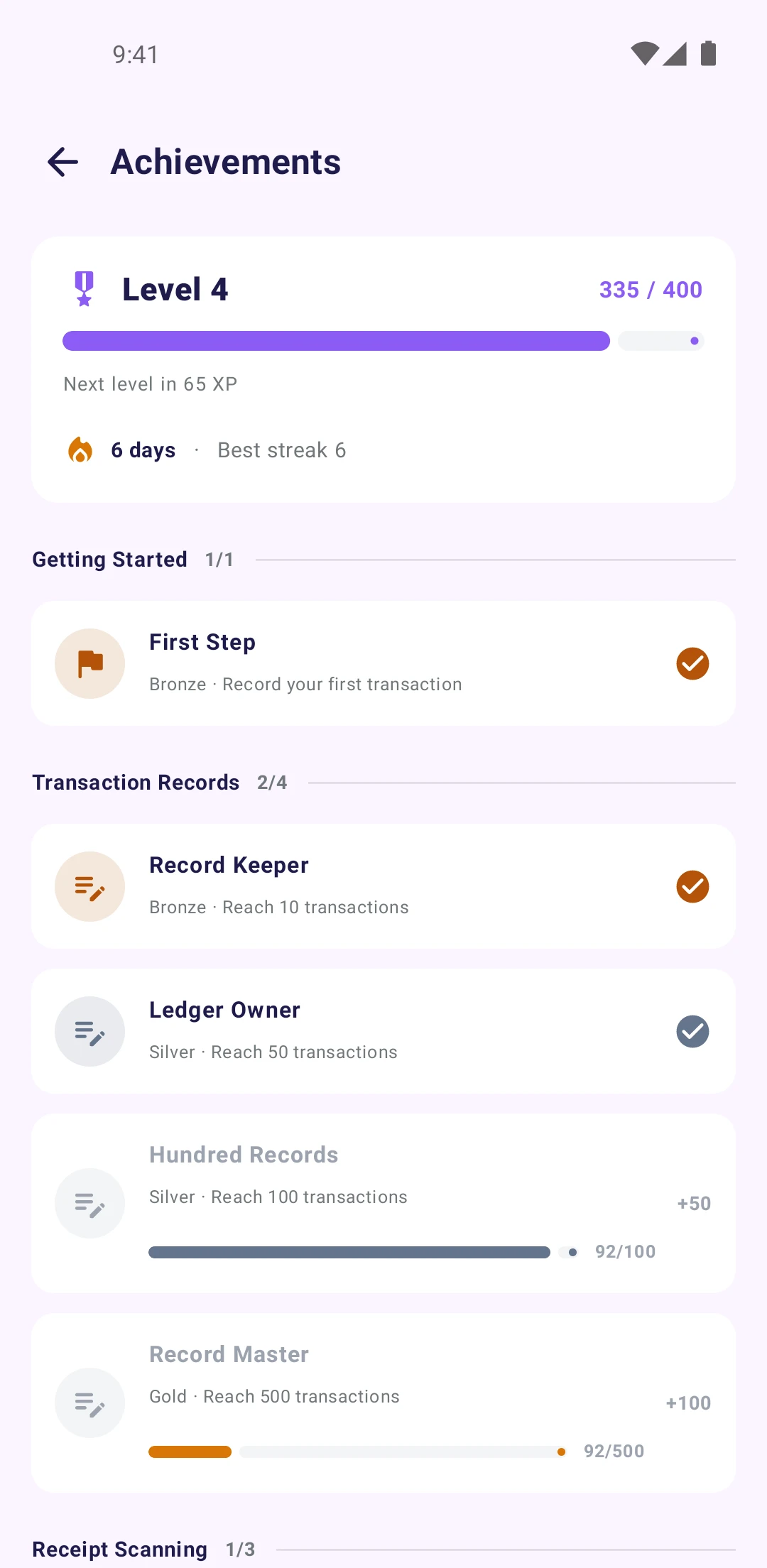The width and height of the screenshot is (767, 1568).
Task: Open the Level 4 progress card
Action: [x=383, y=369]
